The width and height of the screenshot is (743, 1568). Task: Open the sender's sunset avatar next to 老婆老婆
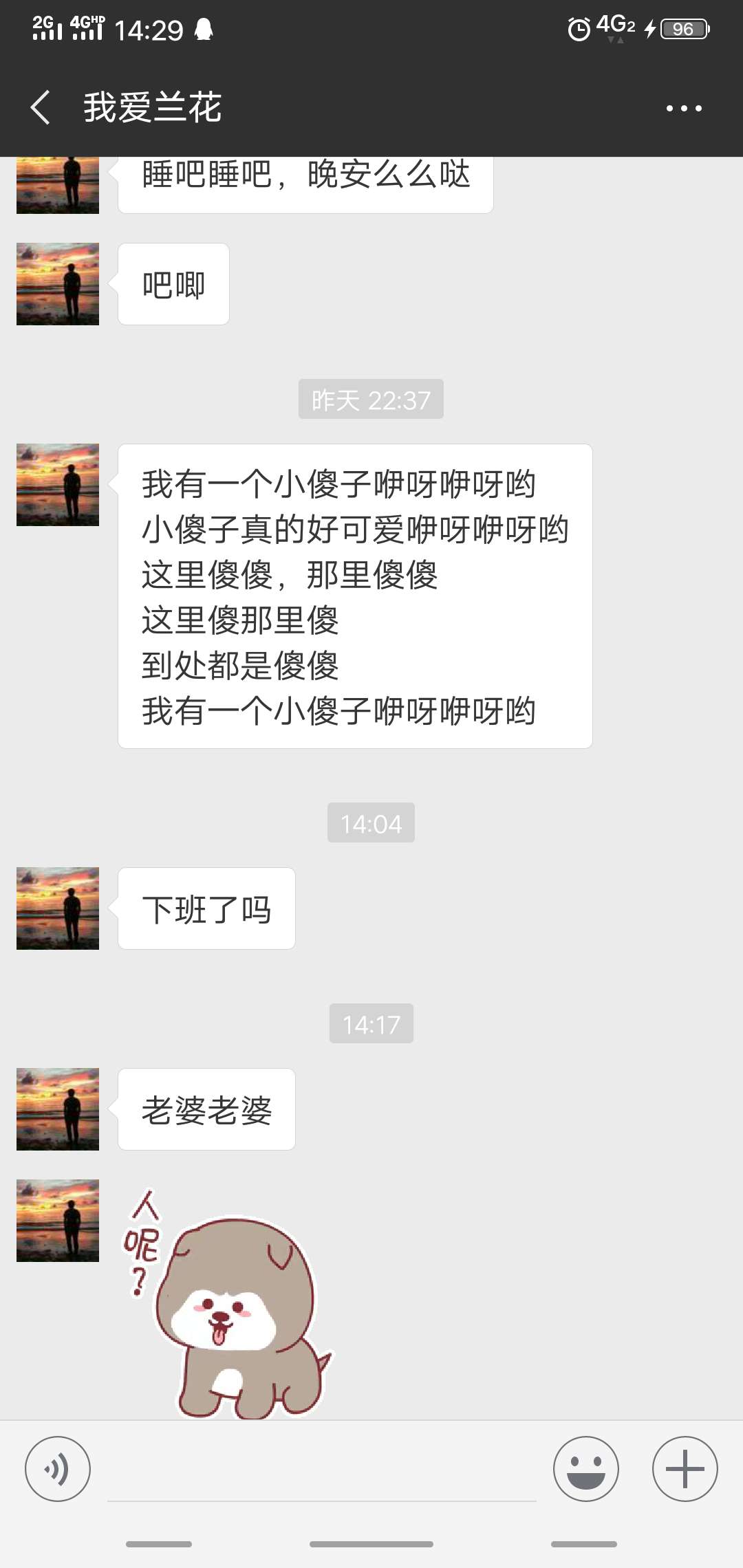point(57,1109)
